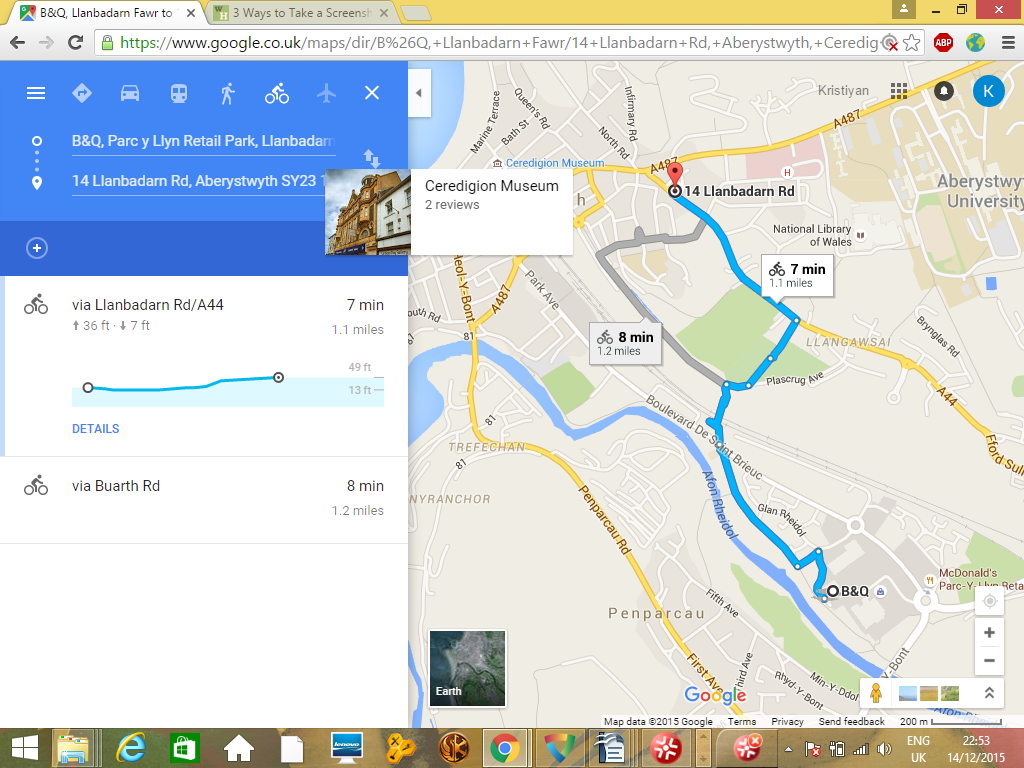Add another destination to the route

pyautogui.click(x=37, y=248)
